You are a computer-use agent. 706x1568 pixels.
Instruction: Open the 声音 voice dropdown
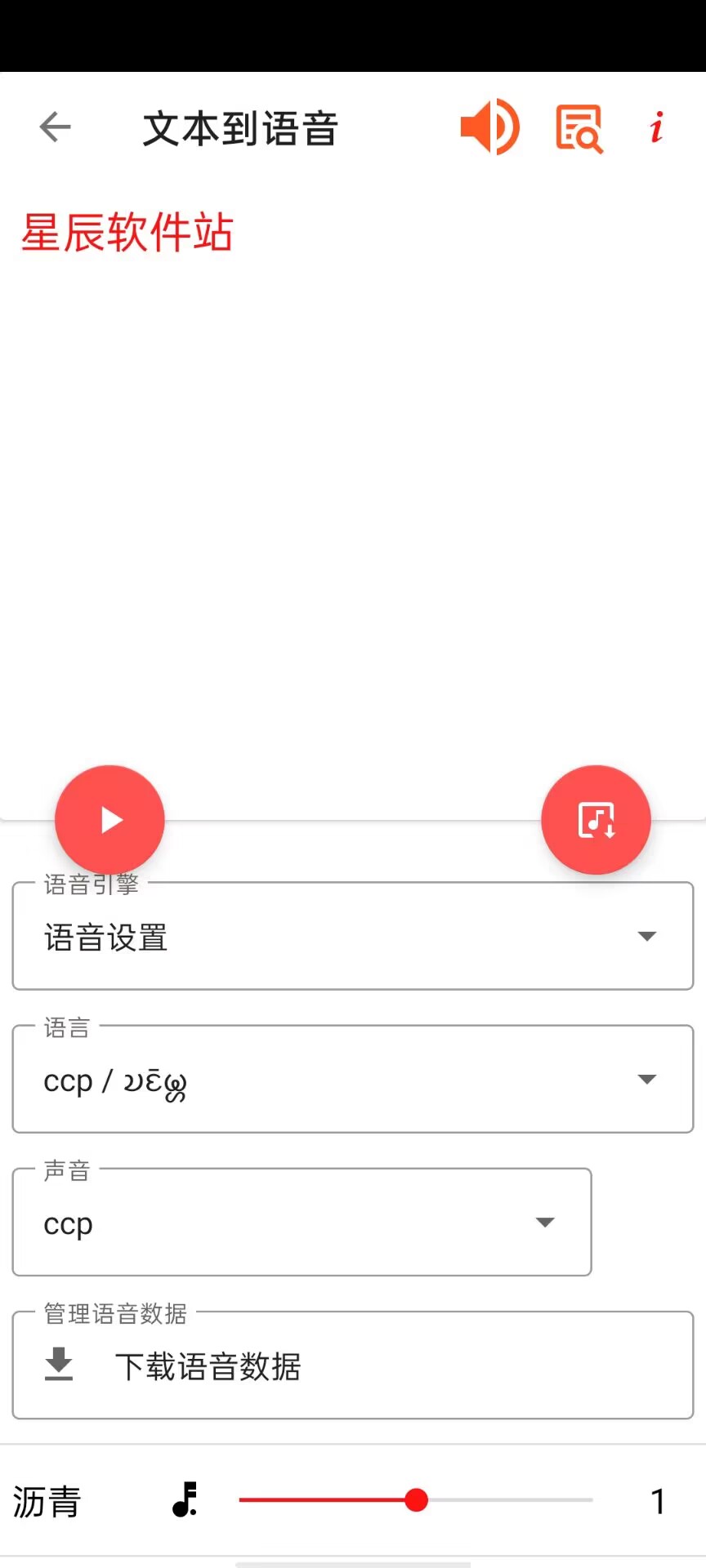pos(302,1223)
